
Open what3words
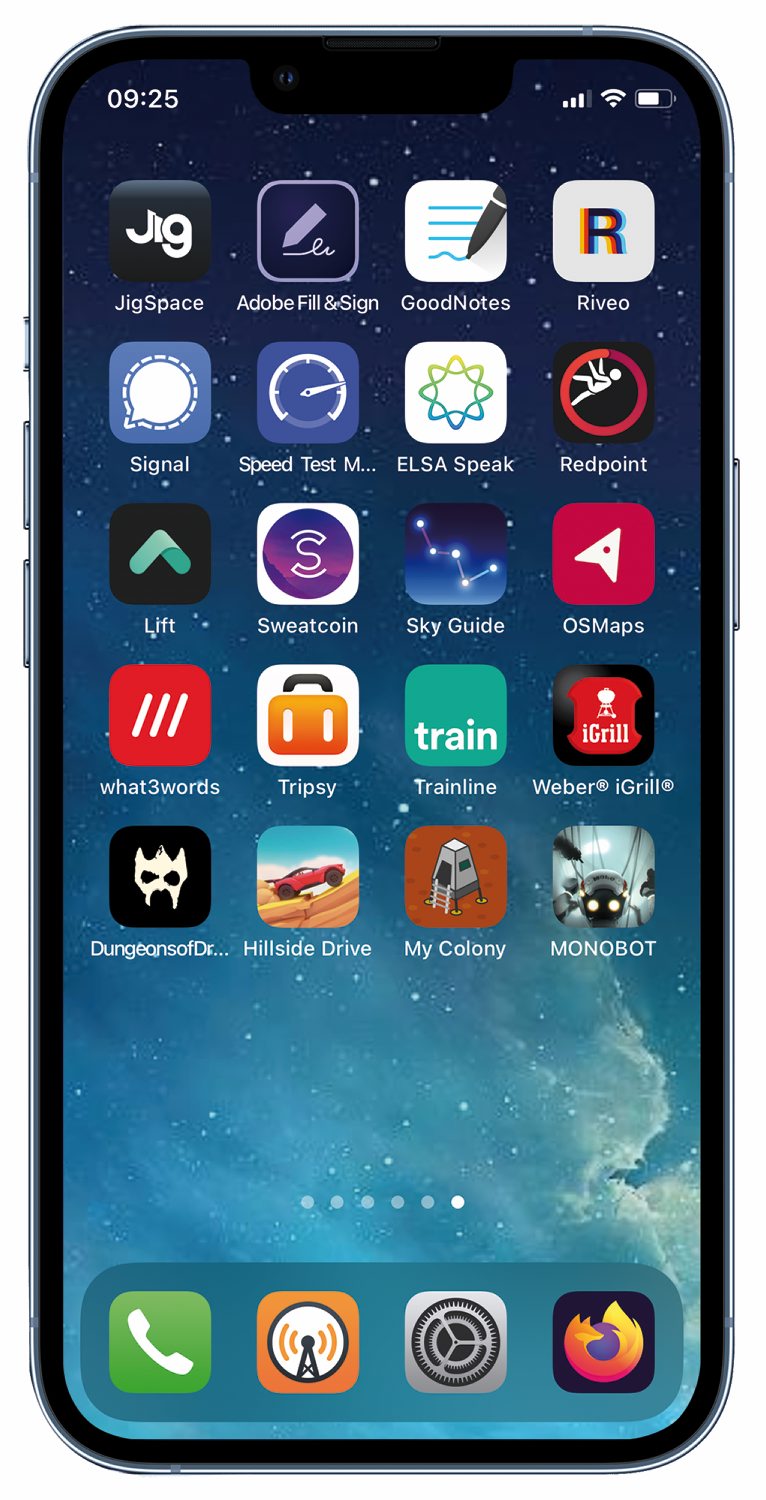pos(160,715)
